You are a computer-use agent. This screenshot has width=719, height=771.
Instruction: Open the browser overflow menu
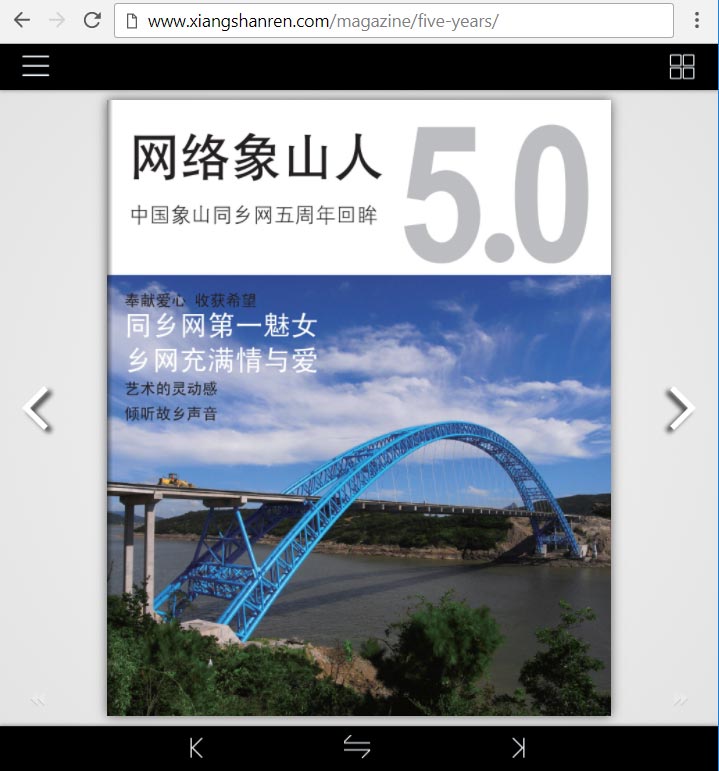coord(697,20)
